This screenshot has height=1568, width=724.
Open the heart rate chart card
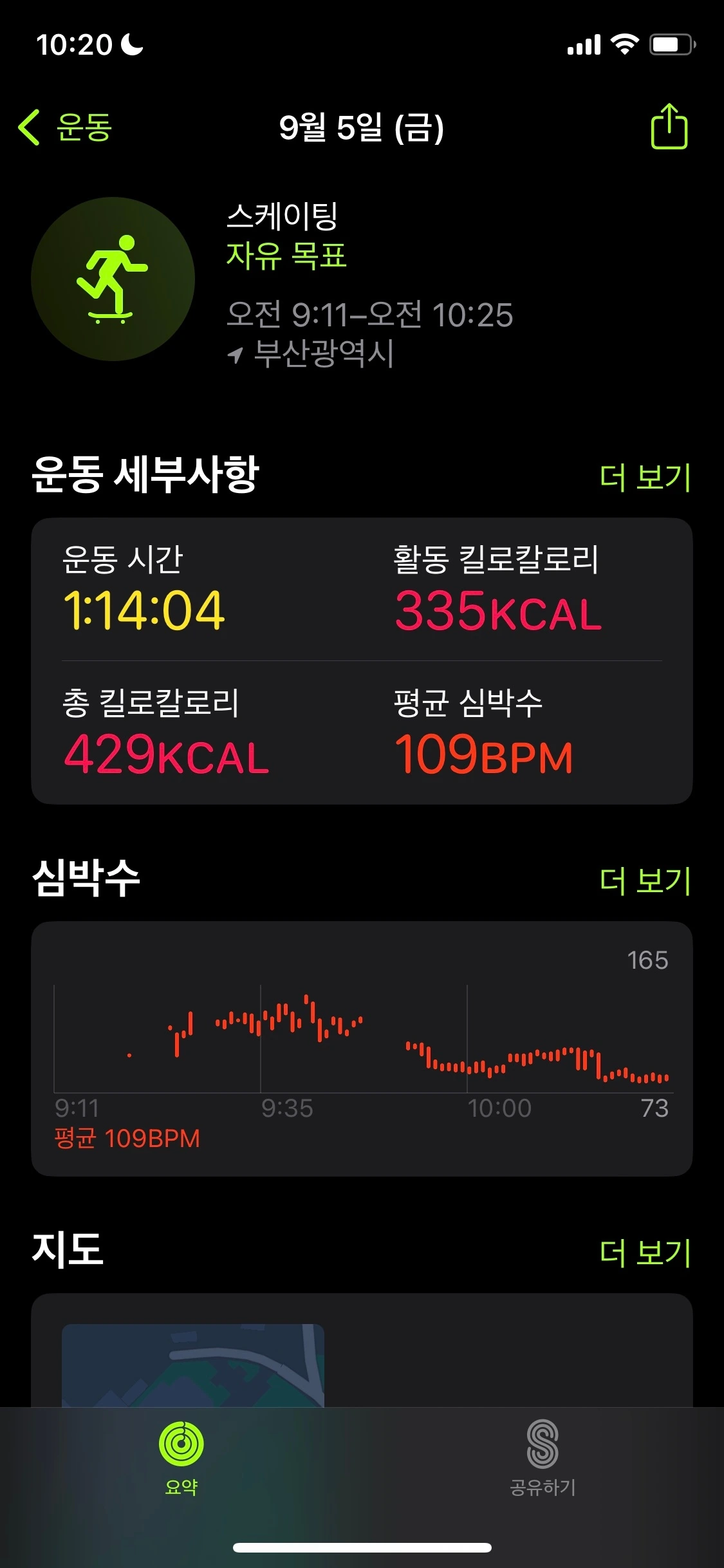362,1049
